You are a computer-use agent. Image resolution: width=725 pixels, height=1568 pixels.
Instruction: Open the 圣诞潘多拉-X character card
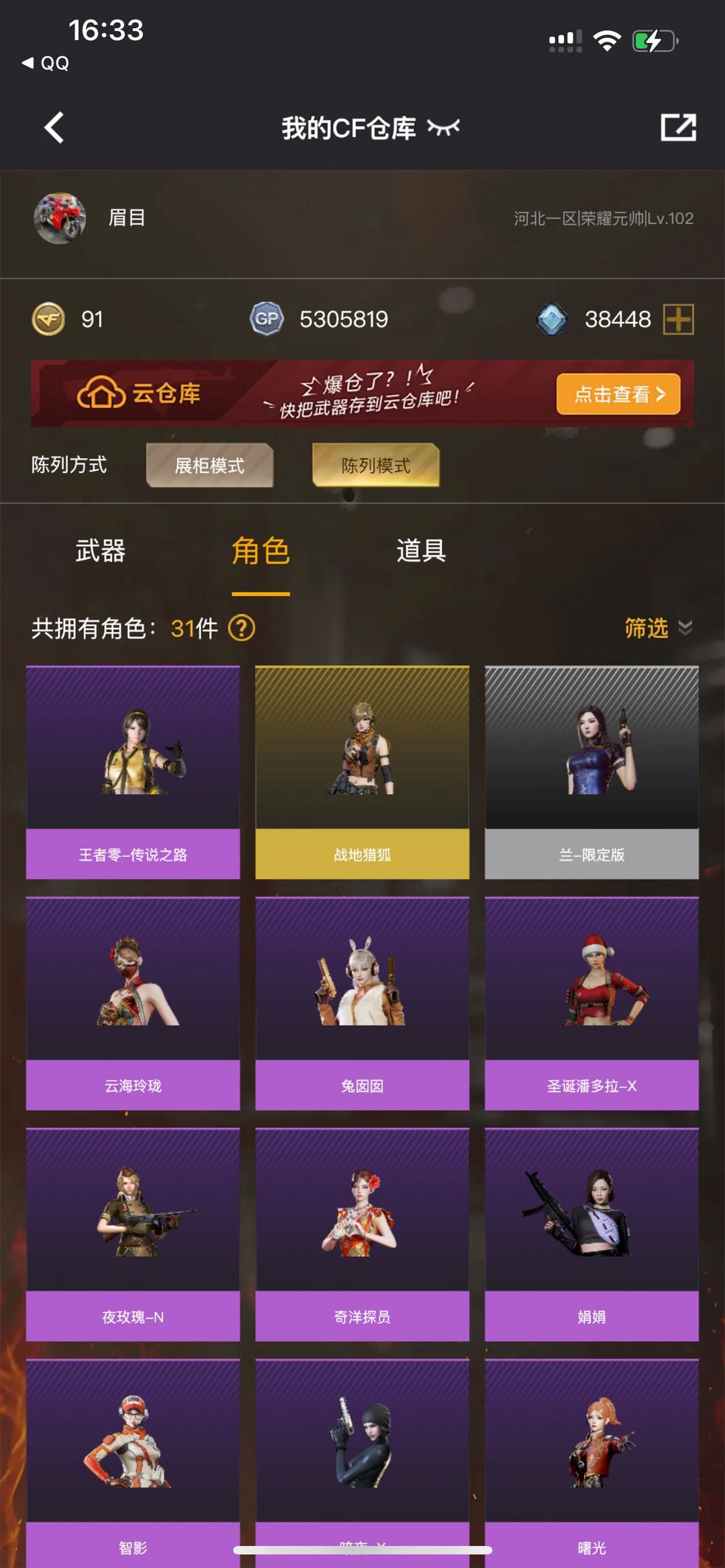click(591, 1003)
